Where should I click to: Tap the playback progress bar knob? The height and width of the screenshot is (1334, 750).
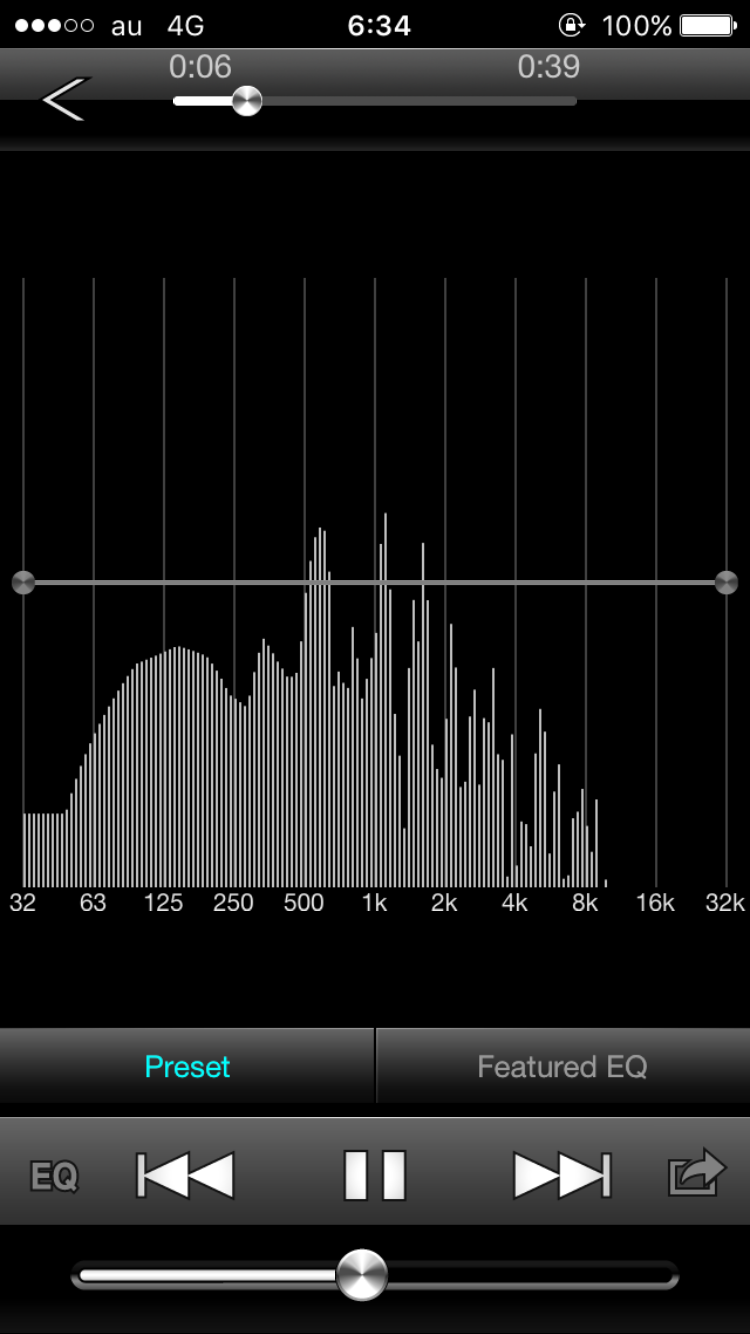(246, 101)
